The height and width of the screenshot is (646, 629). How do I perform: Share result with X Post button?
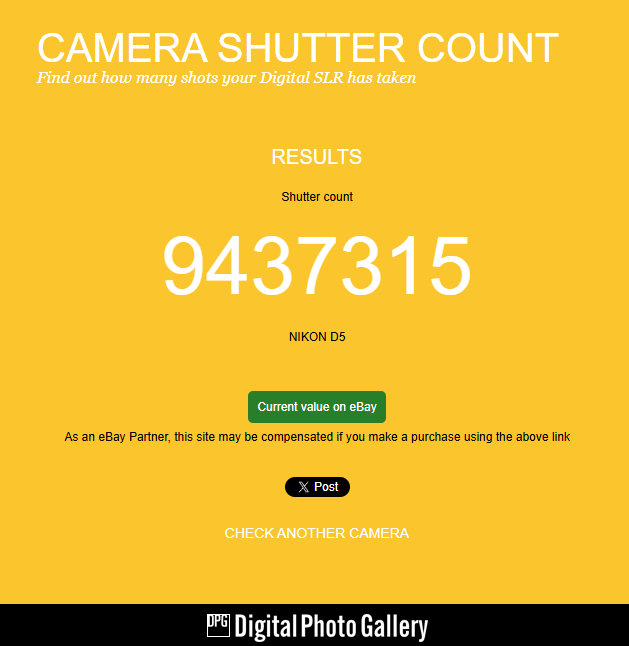click(x=317, y=487)
